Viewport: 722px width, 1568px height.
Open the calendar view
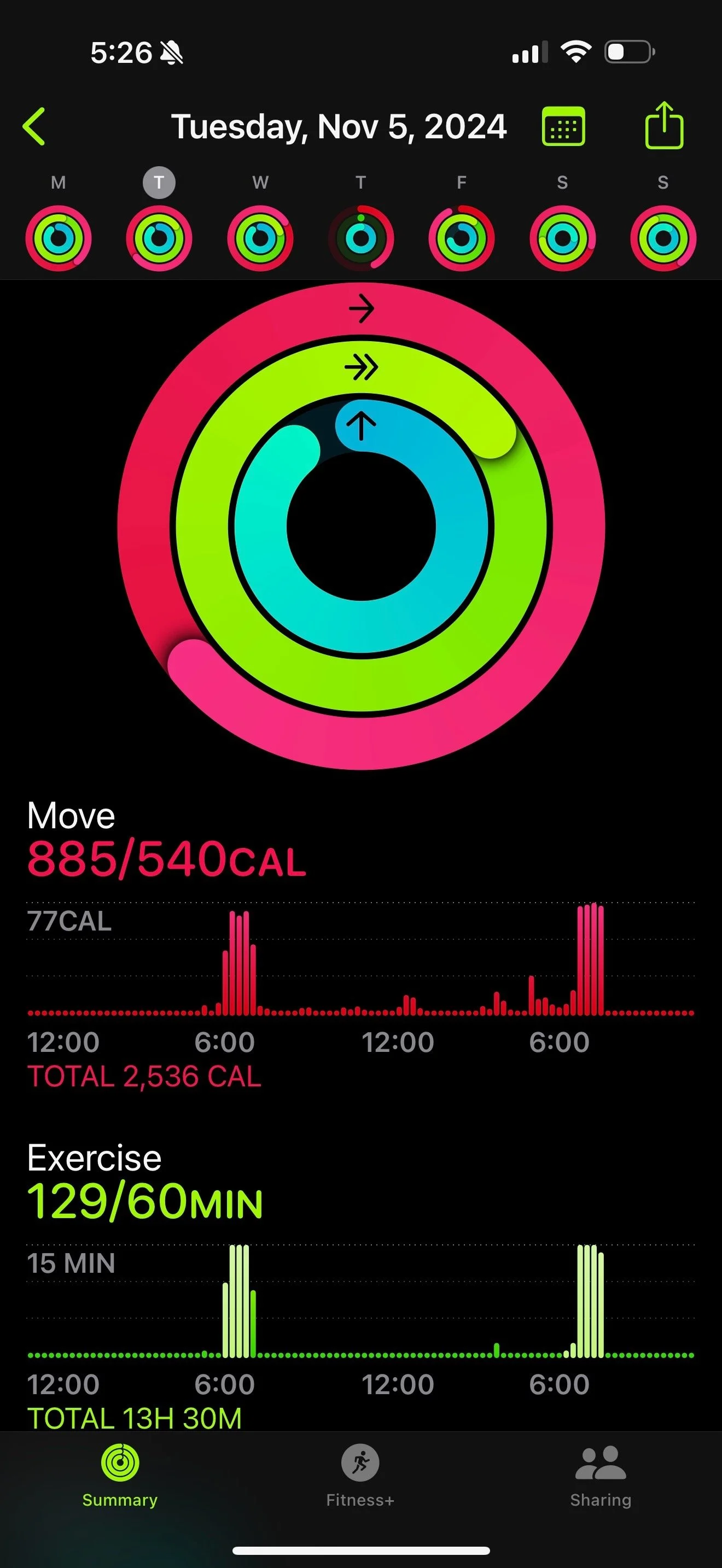click(563, 127)
